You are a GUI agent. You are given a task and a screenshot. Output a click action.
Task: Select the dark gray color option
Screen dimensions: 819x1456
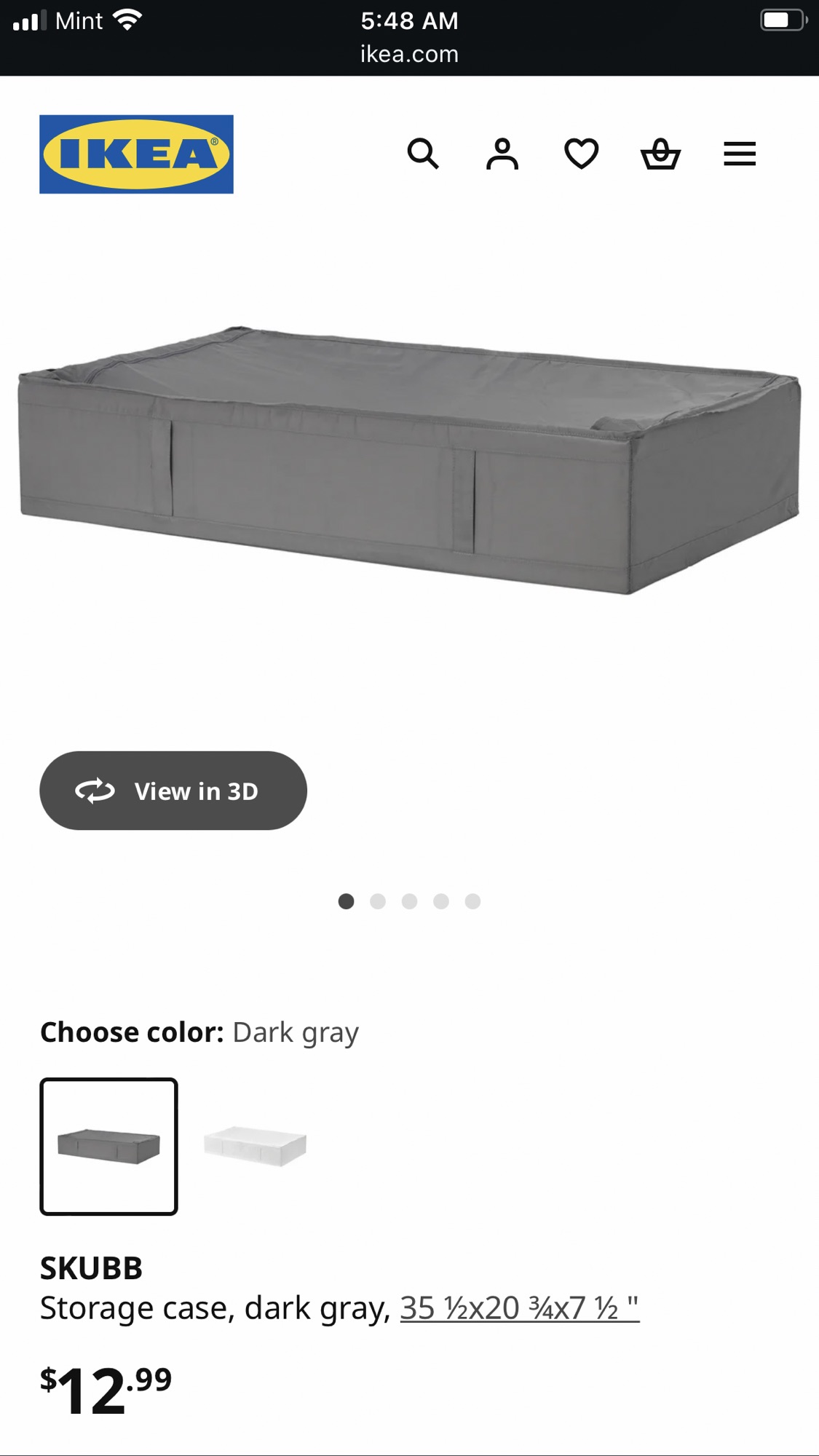click(109, 1147)
